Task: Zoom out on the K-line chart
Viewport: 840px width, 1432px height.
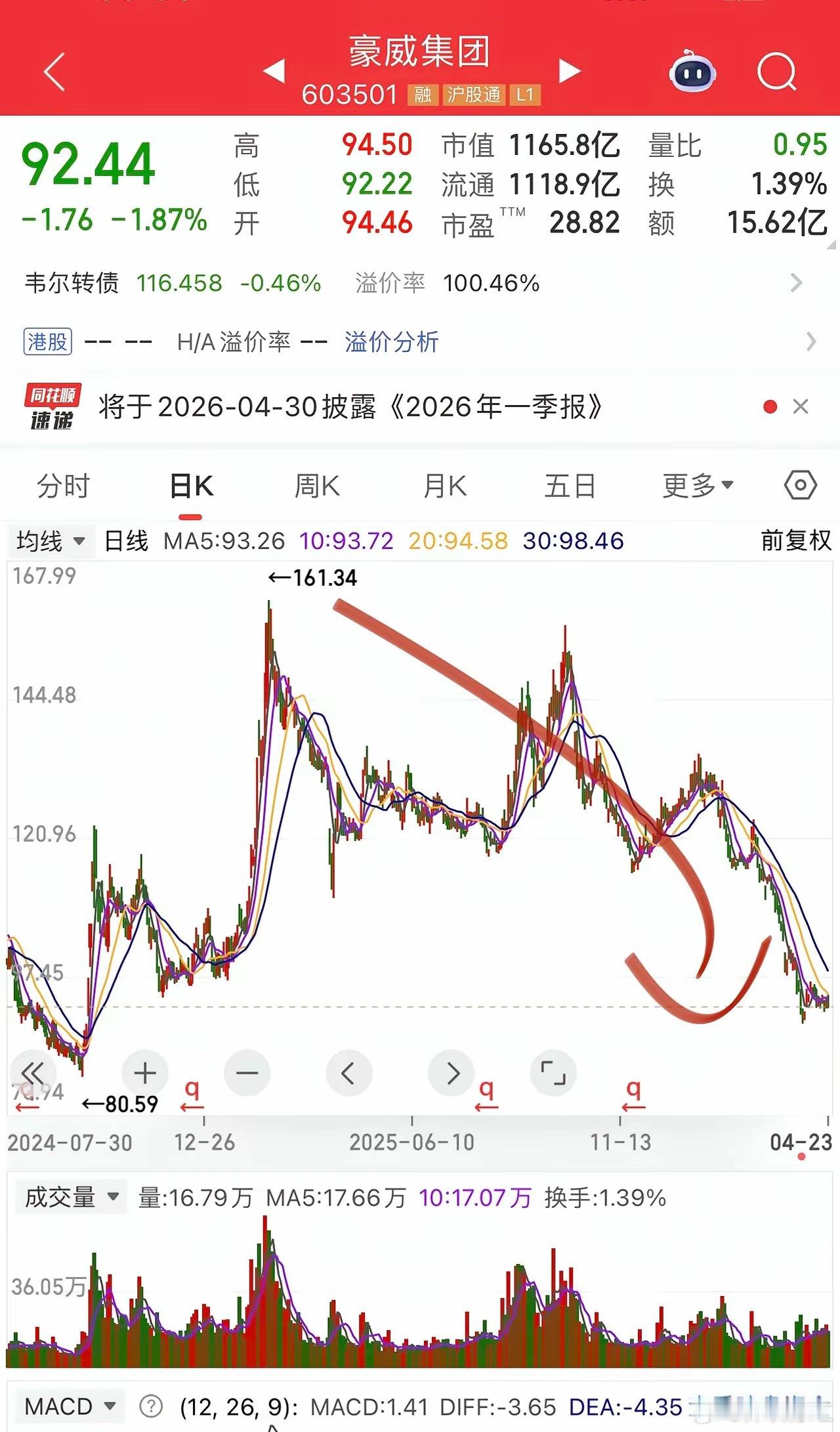Action: click(247, 1073)
